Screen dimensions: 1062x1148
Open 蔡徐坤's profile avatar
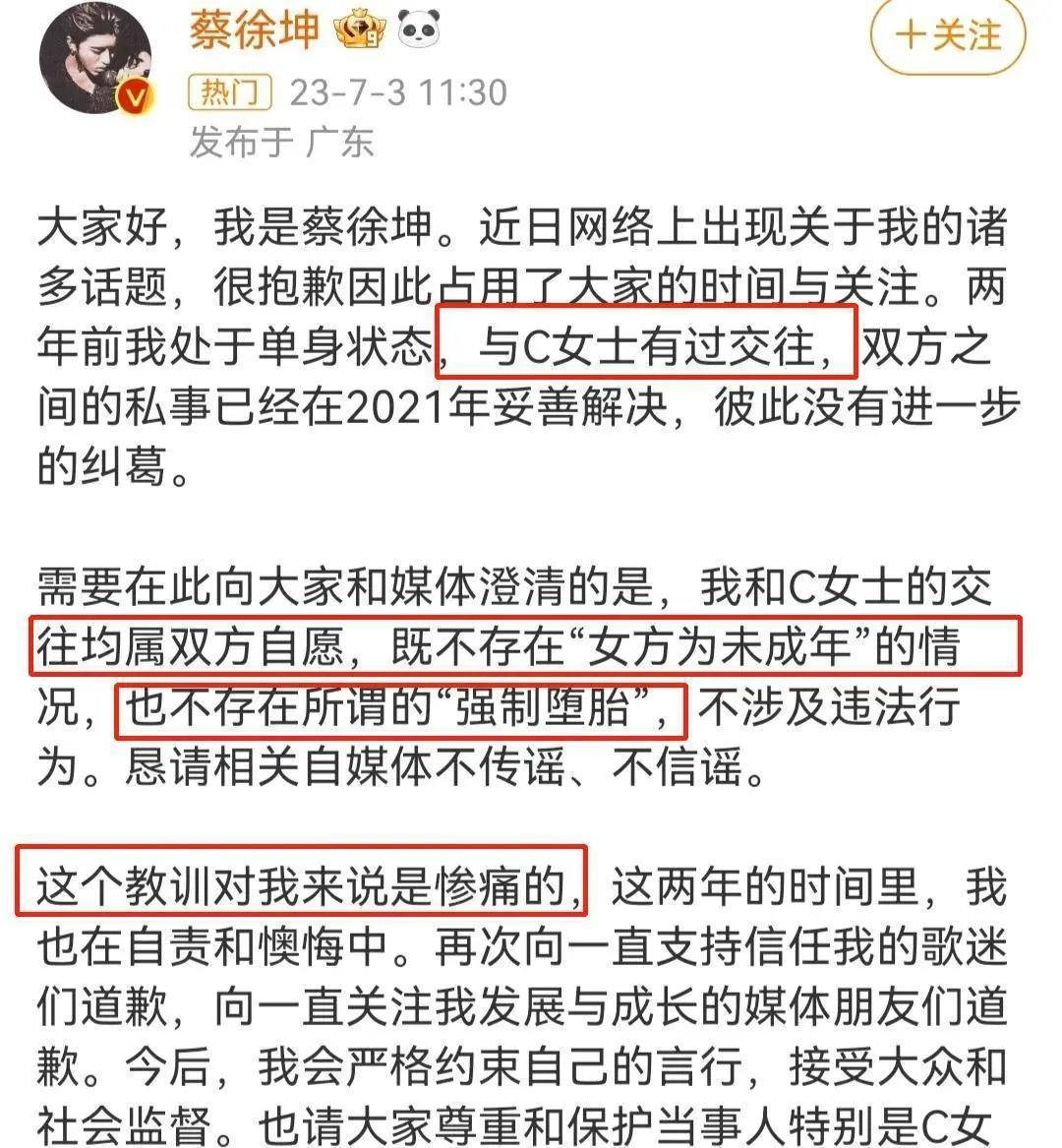(95, 57)
